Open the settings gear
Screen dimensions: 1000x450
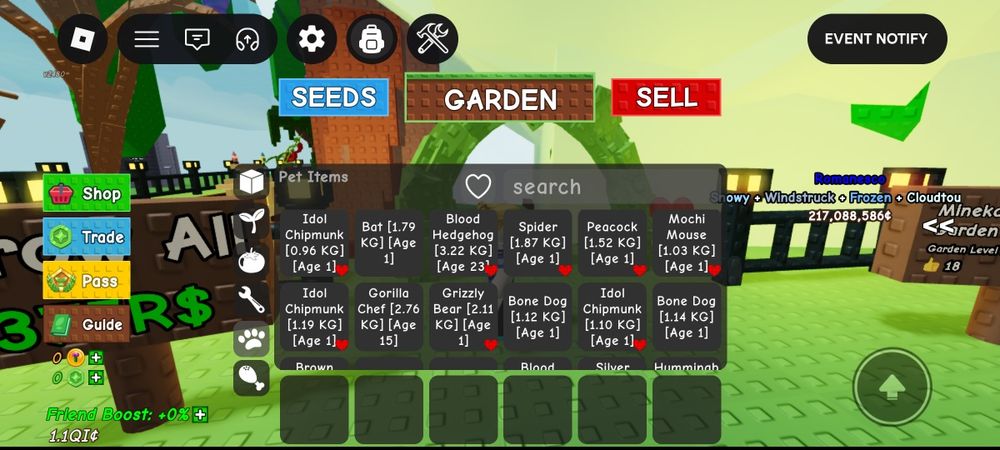[312, 39]
